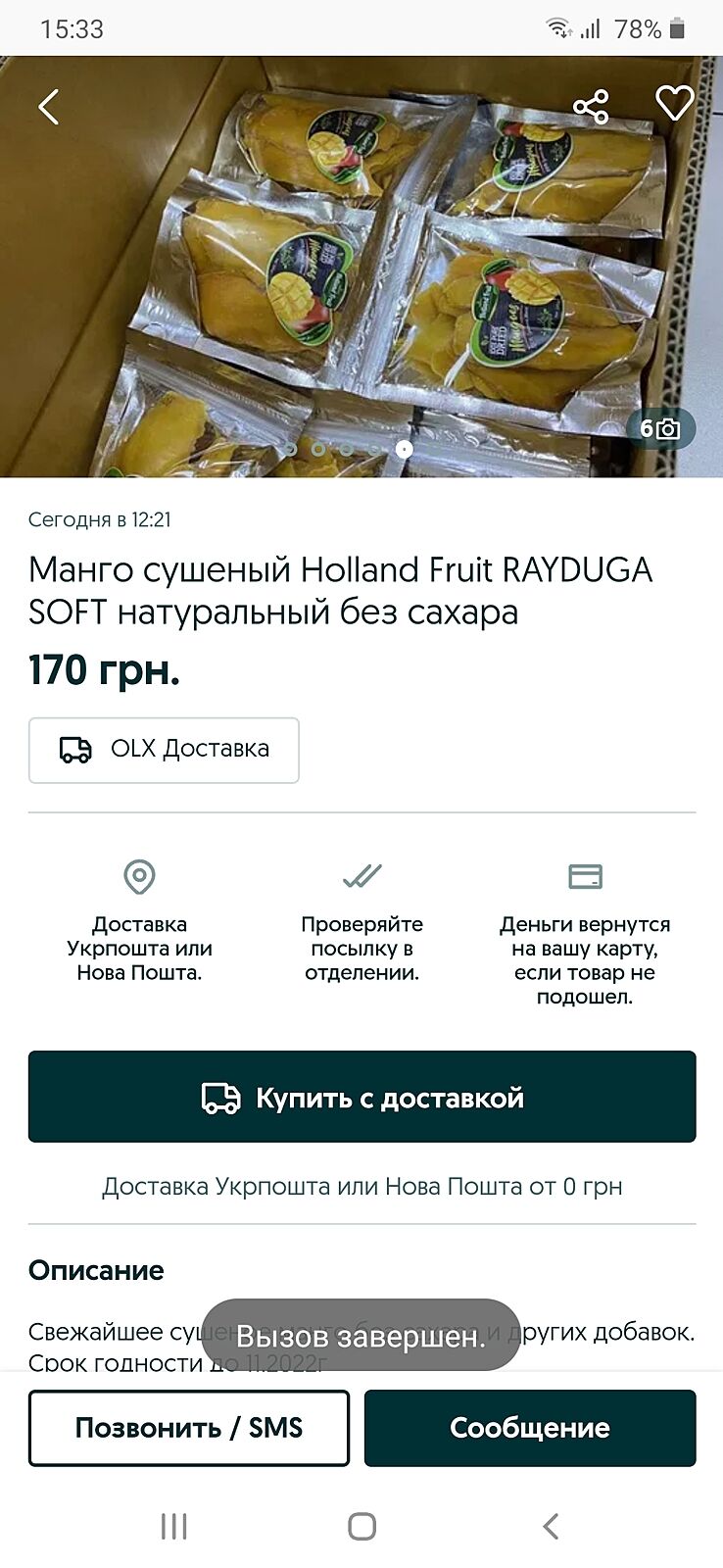Add the listing to favorites with heart

coord(674,104)
